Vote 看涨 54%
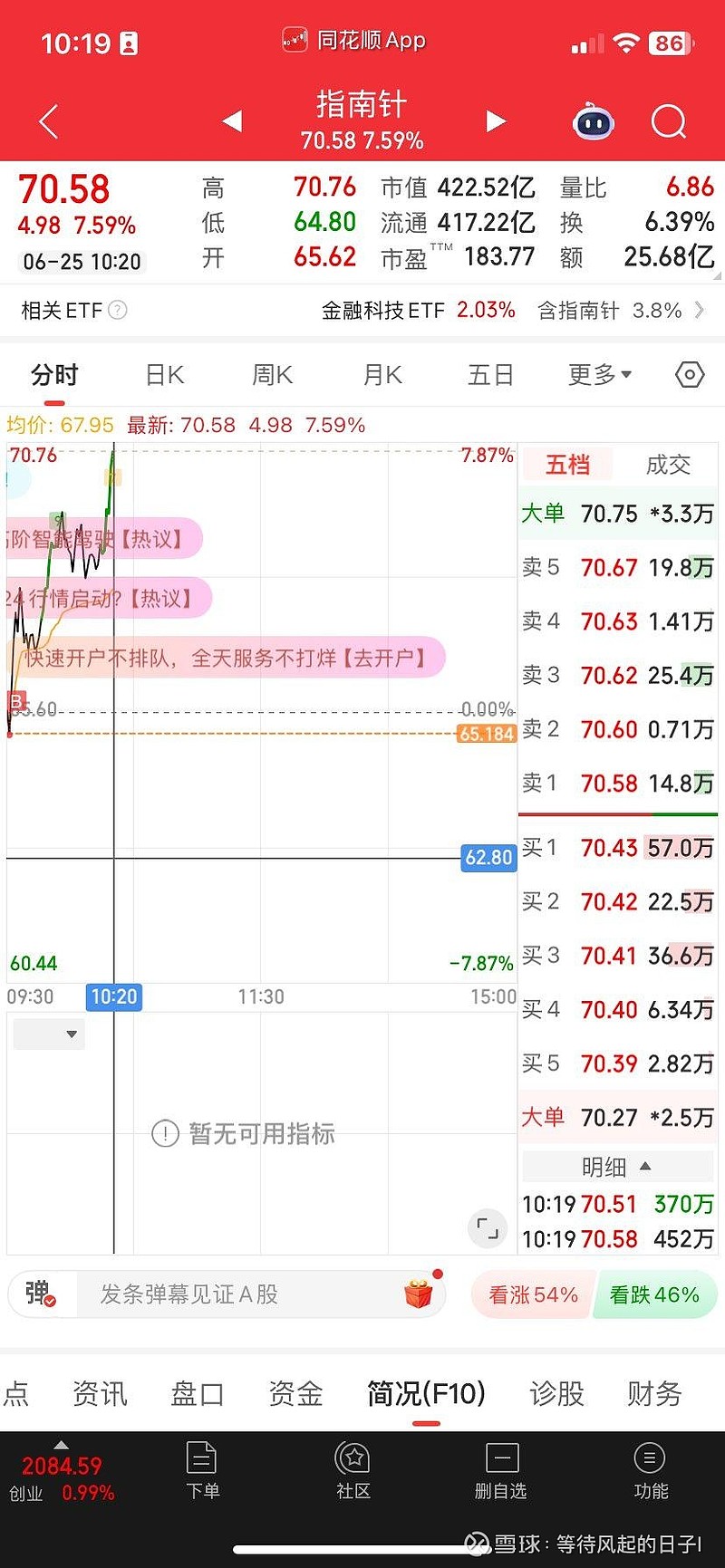The image size is (725, 1568). [533, 1295]
